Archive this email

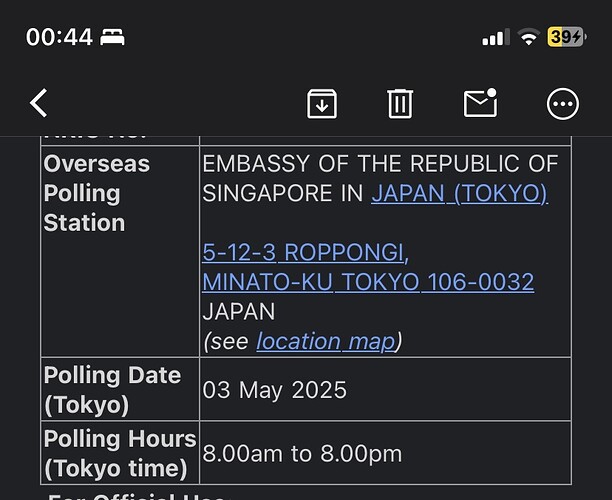coord(321,103)
